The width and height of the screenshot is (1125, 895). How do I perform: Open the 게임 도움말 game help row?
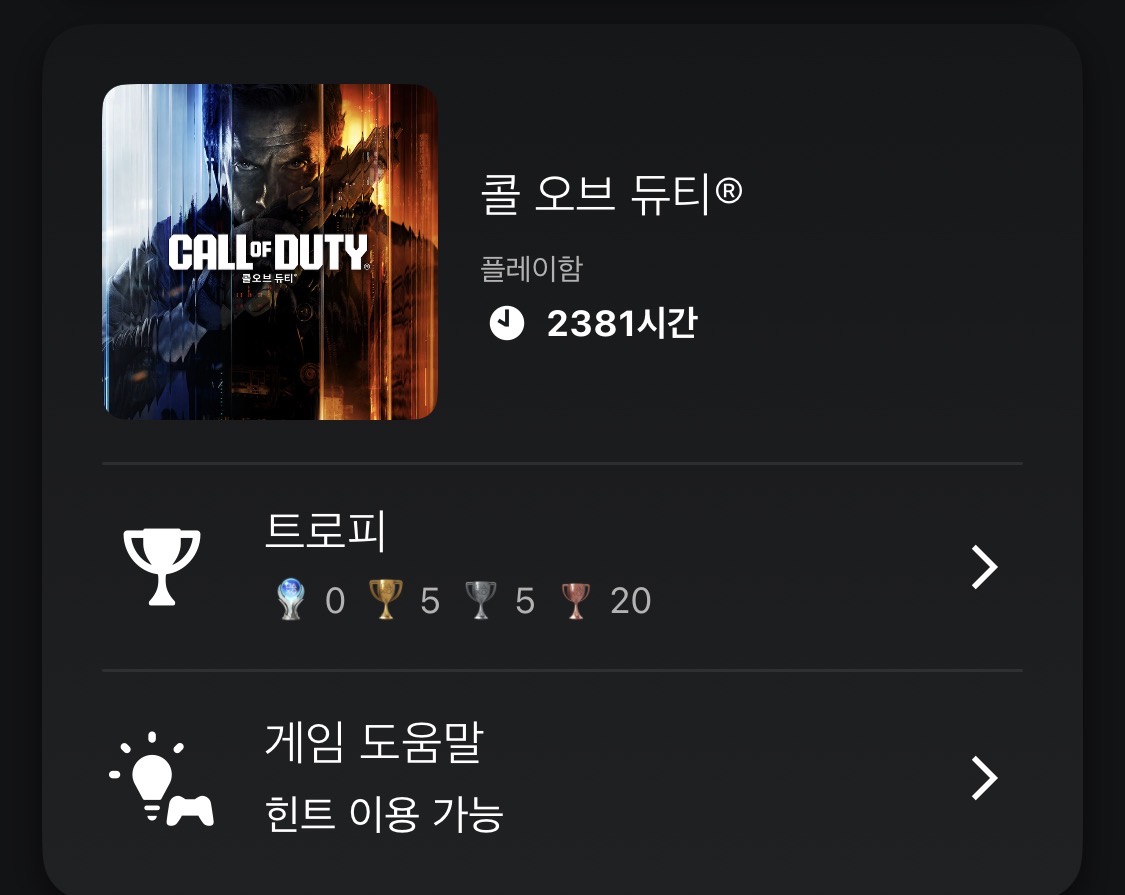coord(560,778)
